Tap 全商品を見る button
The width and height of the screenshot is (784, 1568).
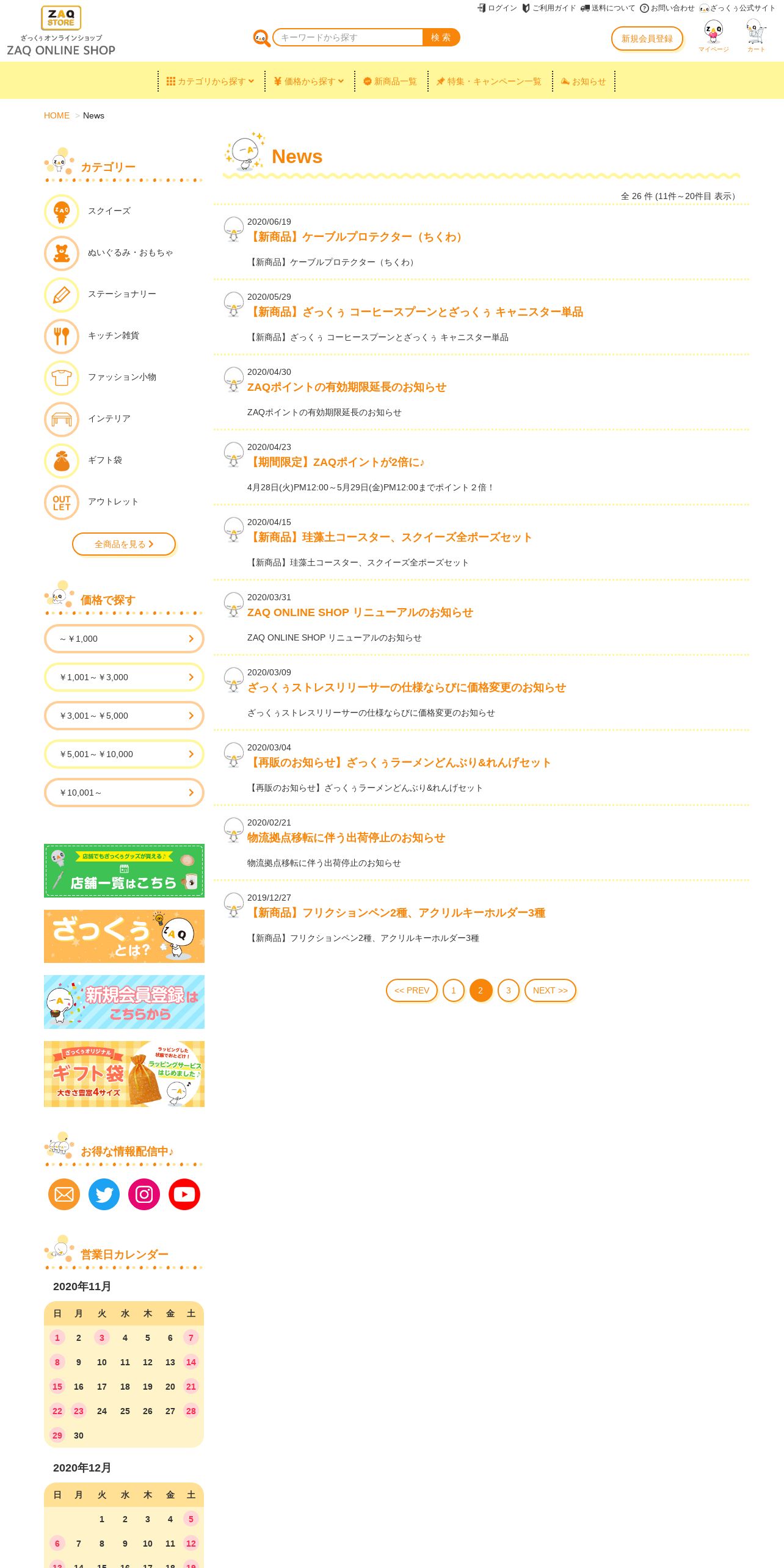point(124,544)
